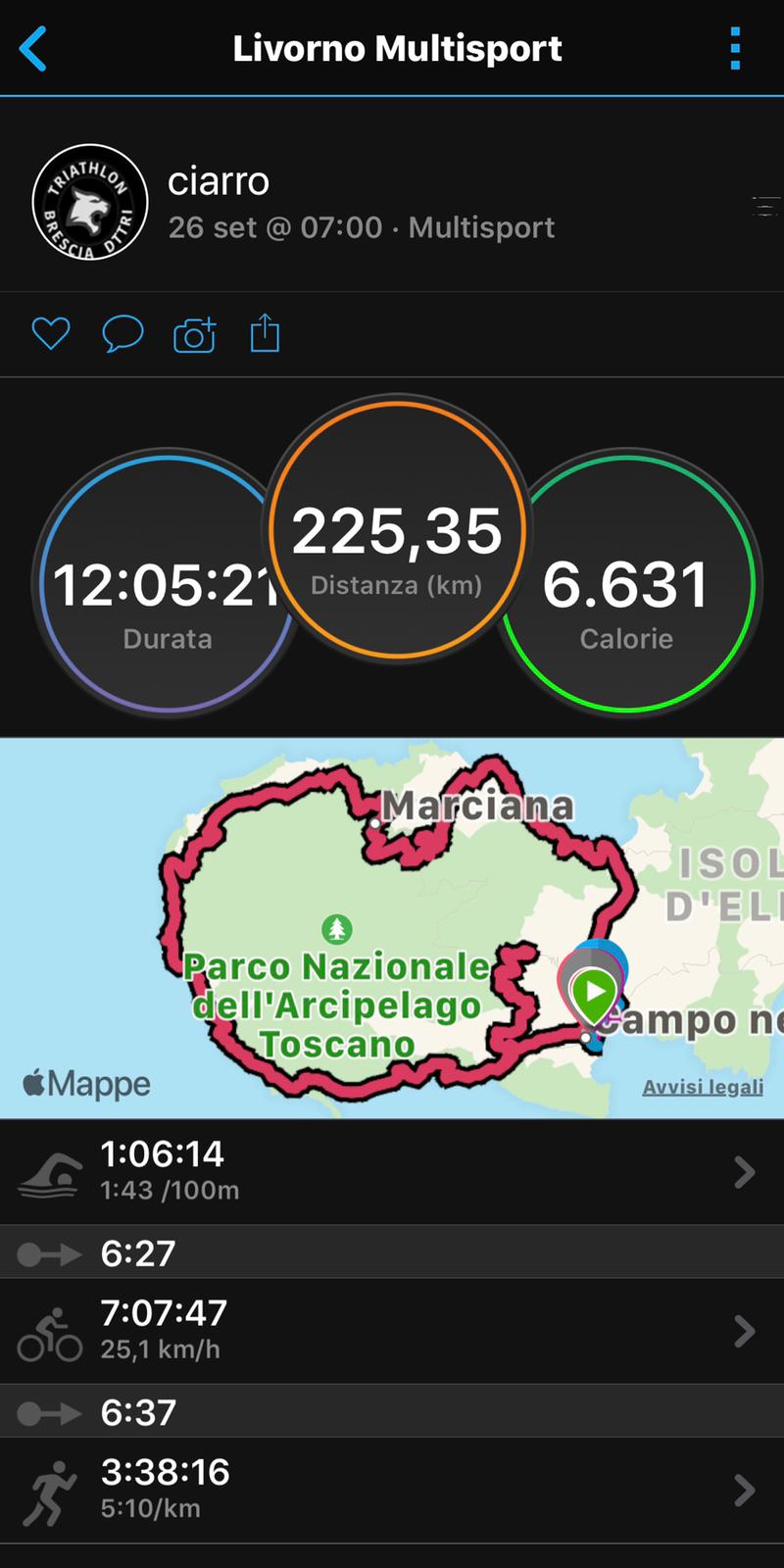Open the swim segment 1:06:14
The height and width of the screenshot is (1568, 784).
coord(392,1171)
